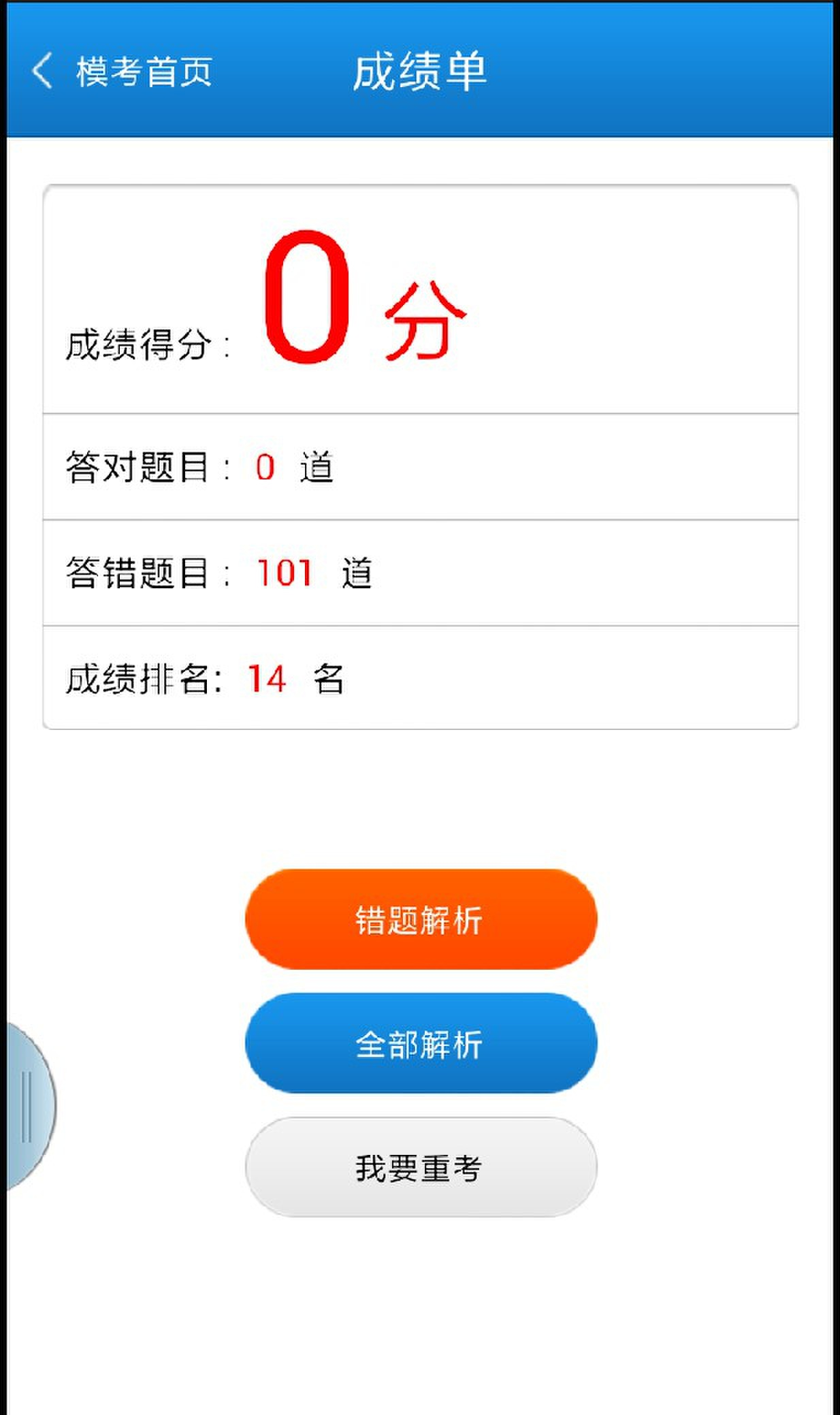Open 错题解析 to review wrong answers
The height and width of the screenshot is (1415, 840).
421,919
